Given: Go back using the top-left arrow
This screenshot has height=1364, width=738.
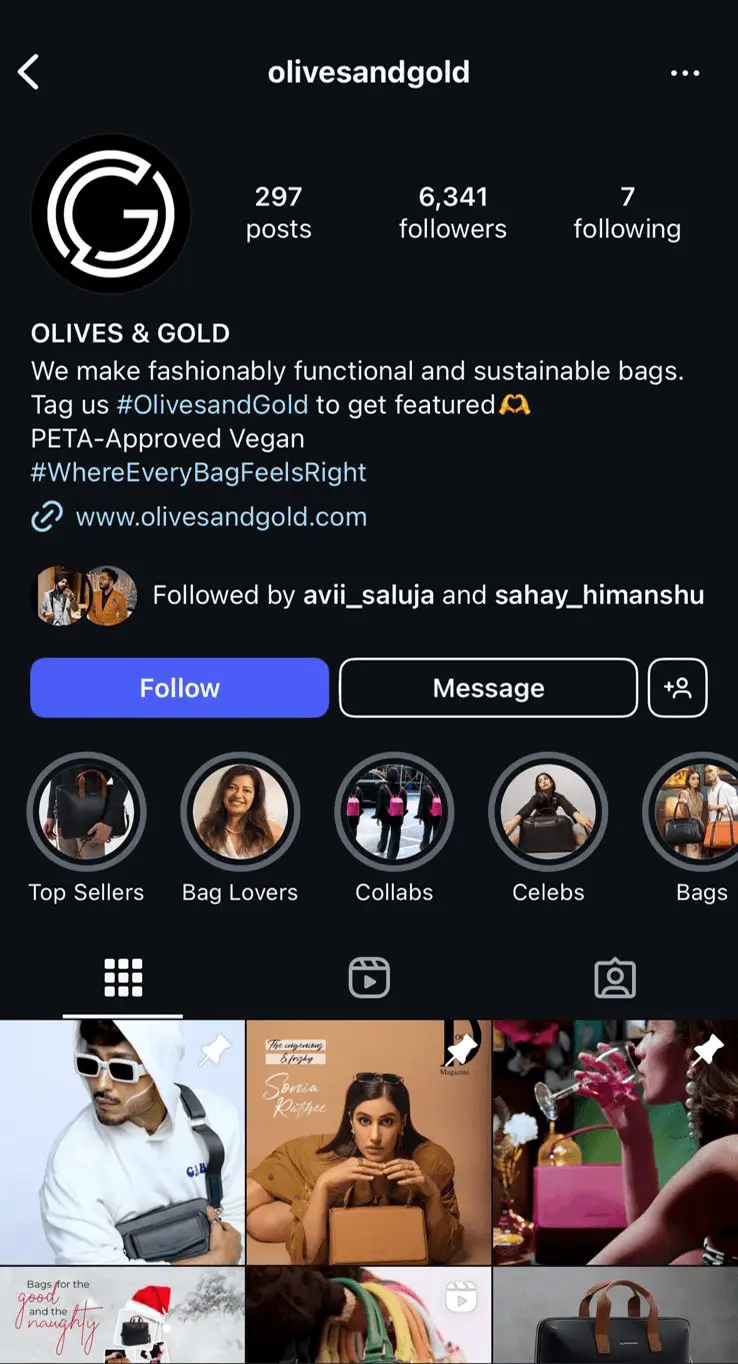Looking at the screenshot, I should coord(29,72).
